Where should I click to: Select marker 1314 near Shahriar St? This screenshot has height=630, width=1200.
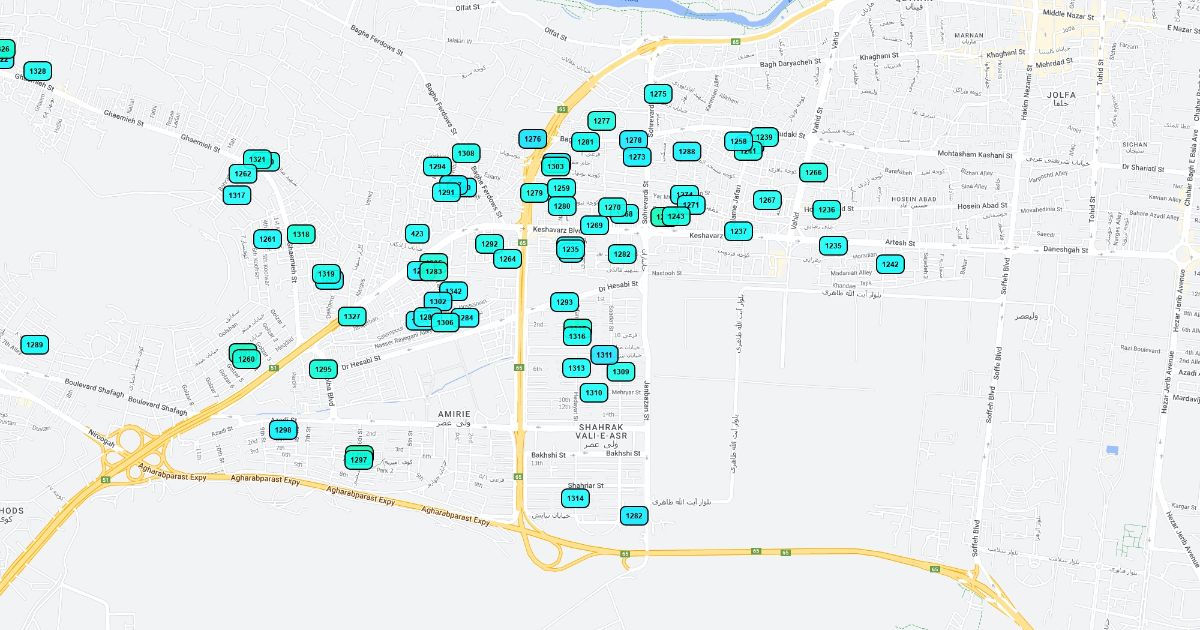[x=575, y=498]
